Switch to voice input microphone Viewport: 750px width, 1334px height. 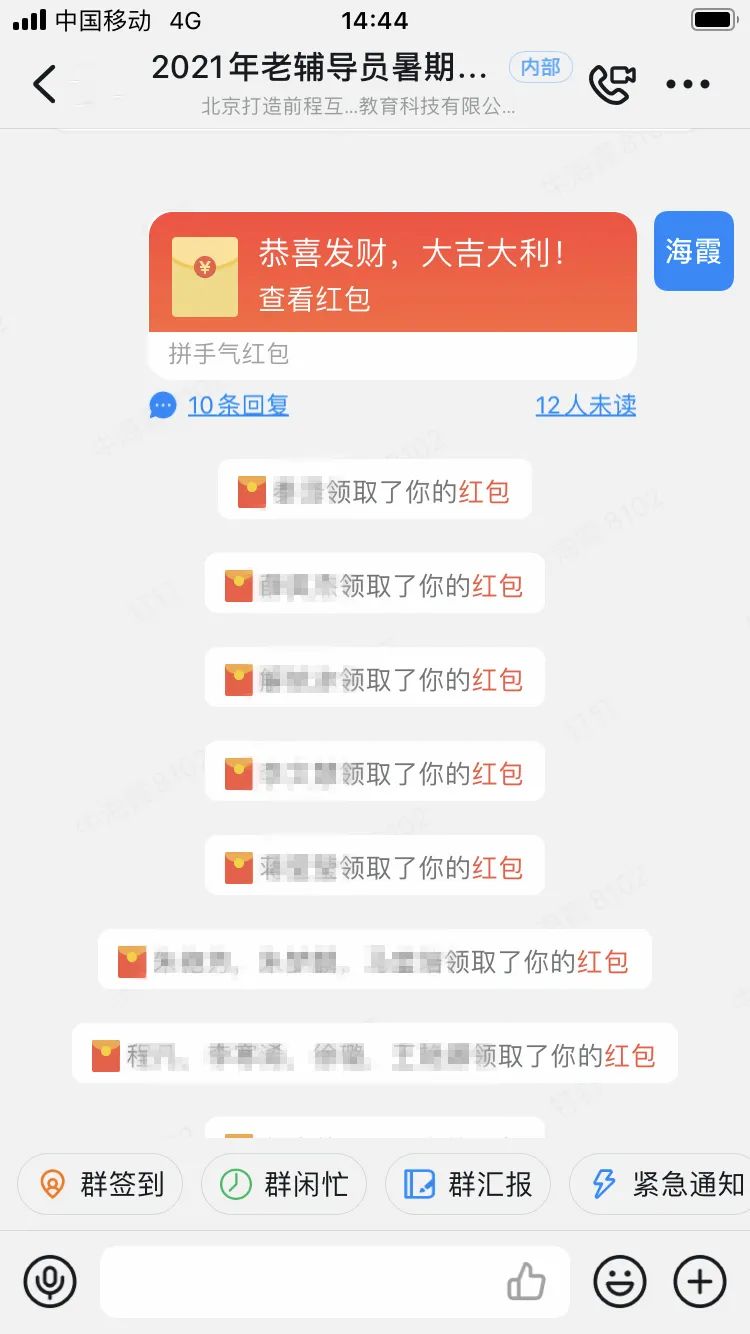tap(50, 1281)
